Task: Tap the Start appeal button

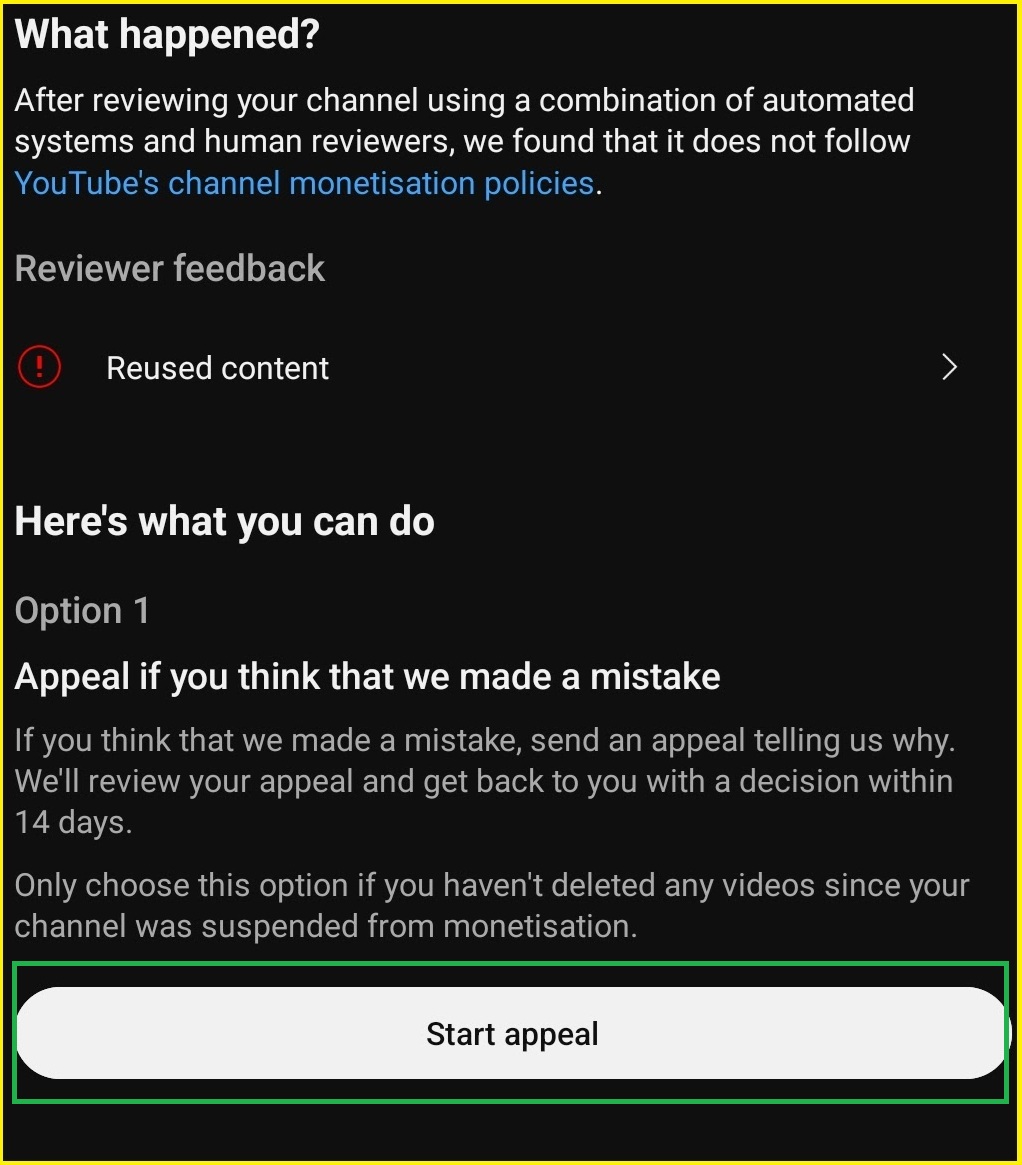Action: click(x=511, y=1033)
